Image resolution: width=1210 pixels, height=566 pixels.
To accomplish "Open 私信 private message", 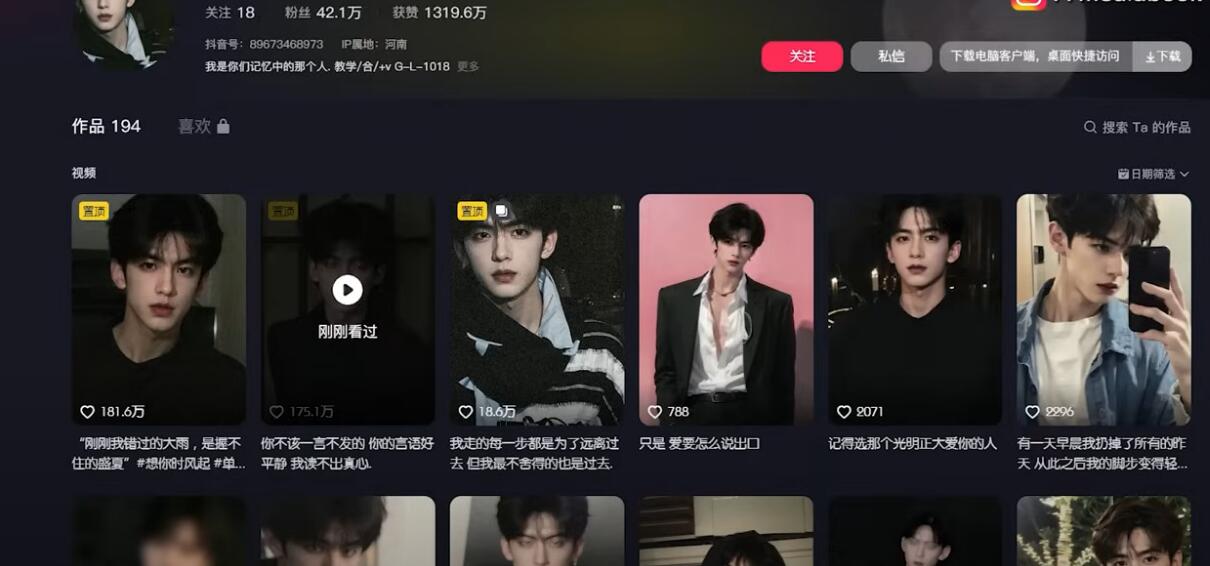I will 891,57.
